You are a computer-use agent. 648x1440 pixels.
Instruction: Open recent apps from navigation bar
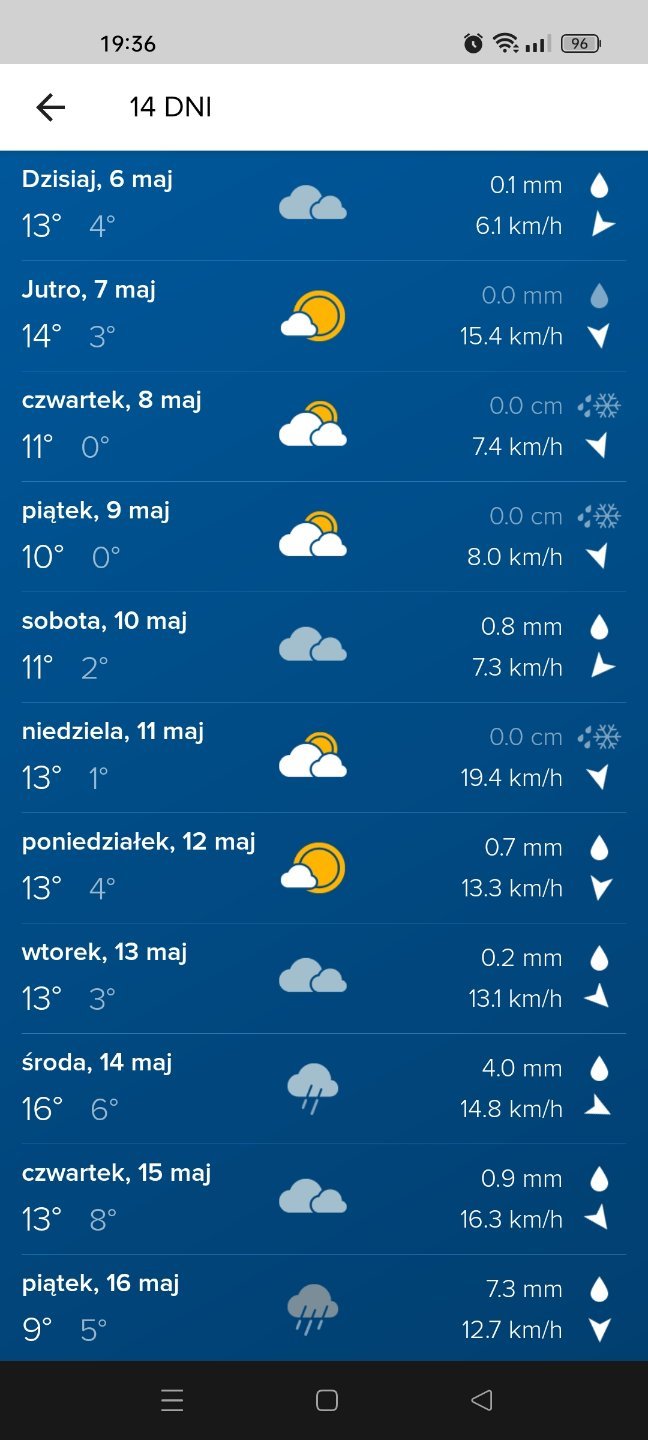tap(172, 1400)
